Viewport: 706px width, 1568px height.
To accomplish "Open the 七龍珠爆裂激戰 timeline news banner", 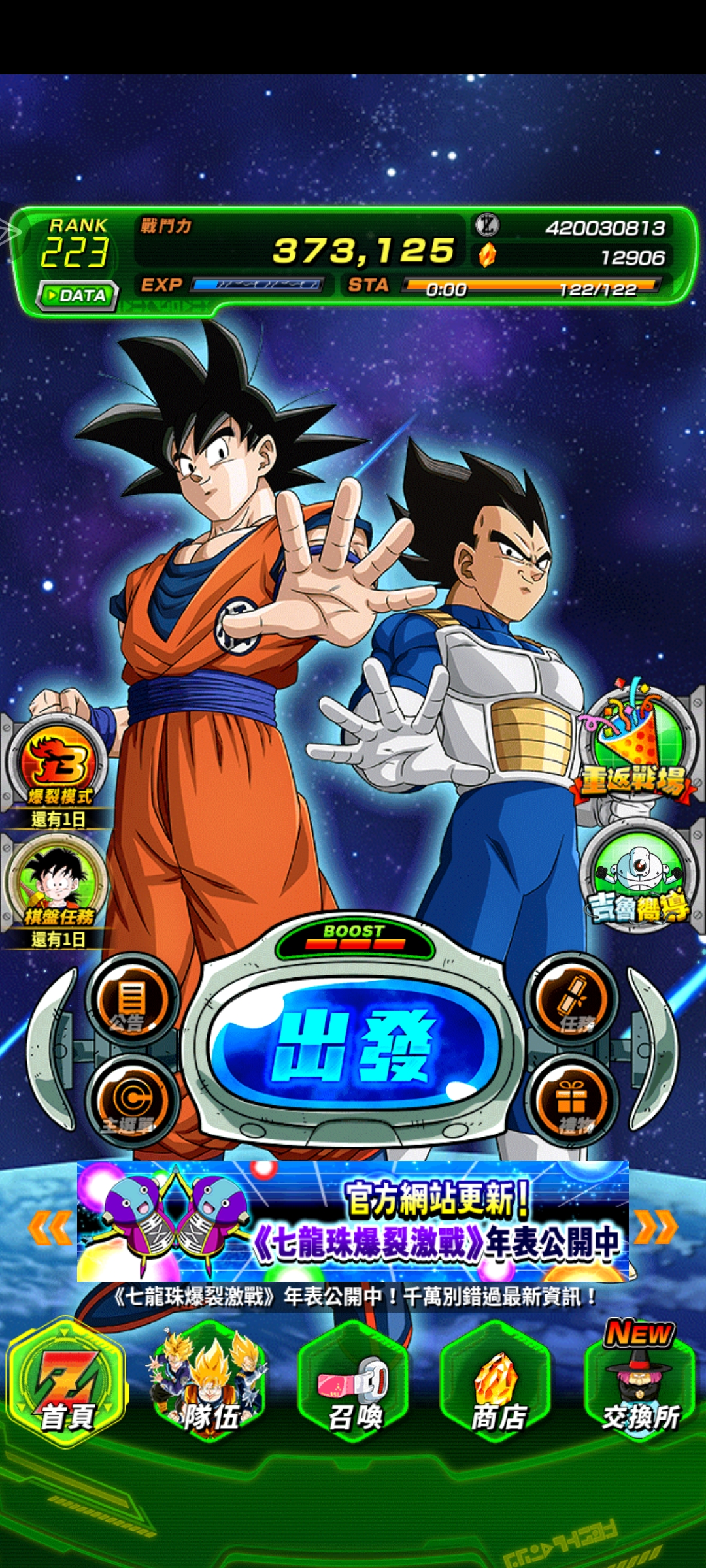I will 353,1222.
